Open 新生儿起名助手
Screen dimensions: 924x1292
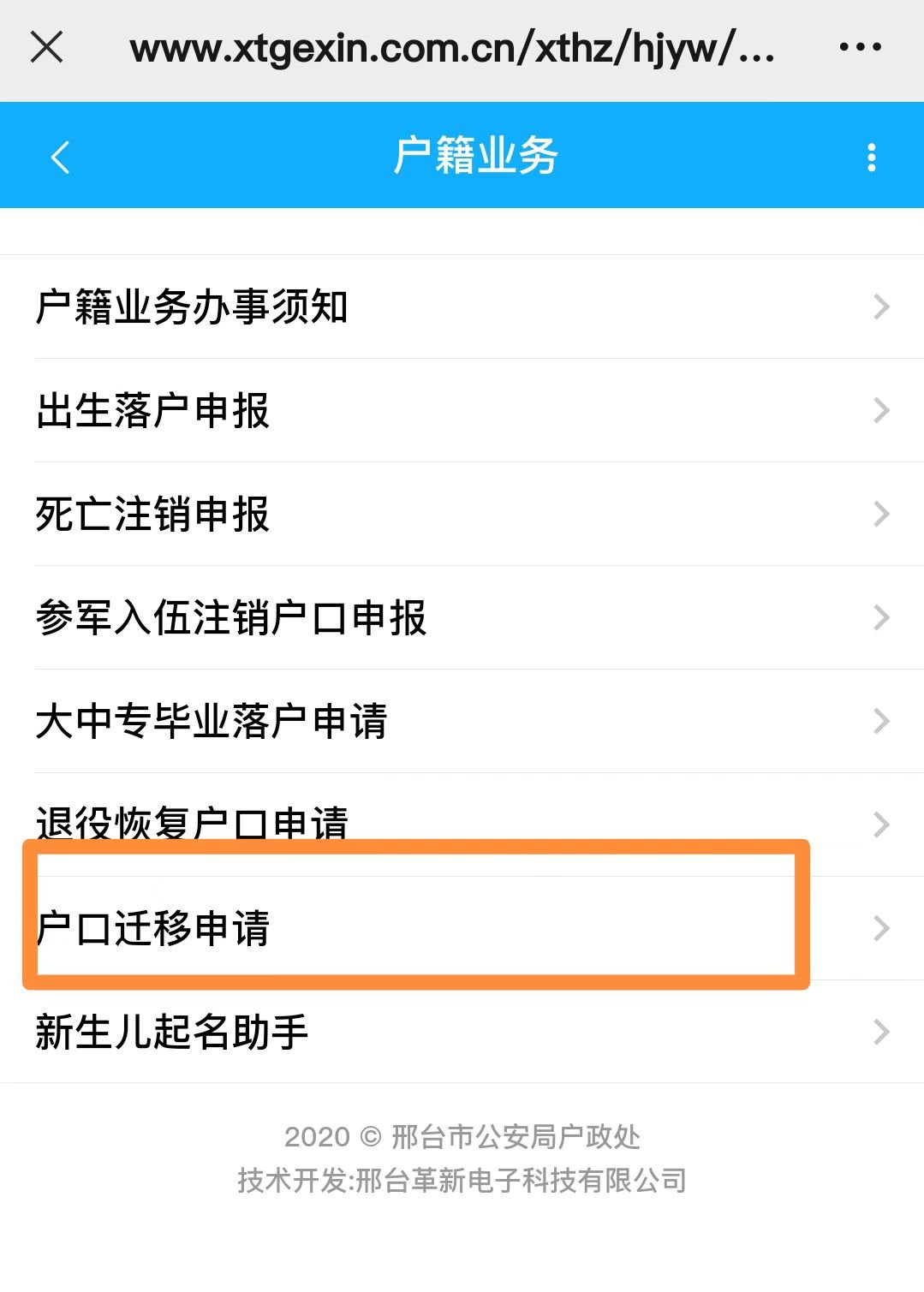pos(462,1032)
